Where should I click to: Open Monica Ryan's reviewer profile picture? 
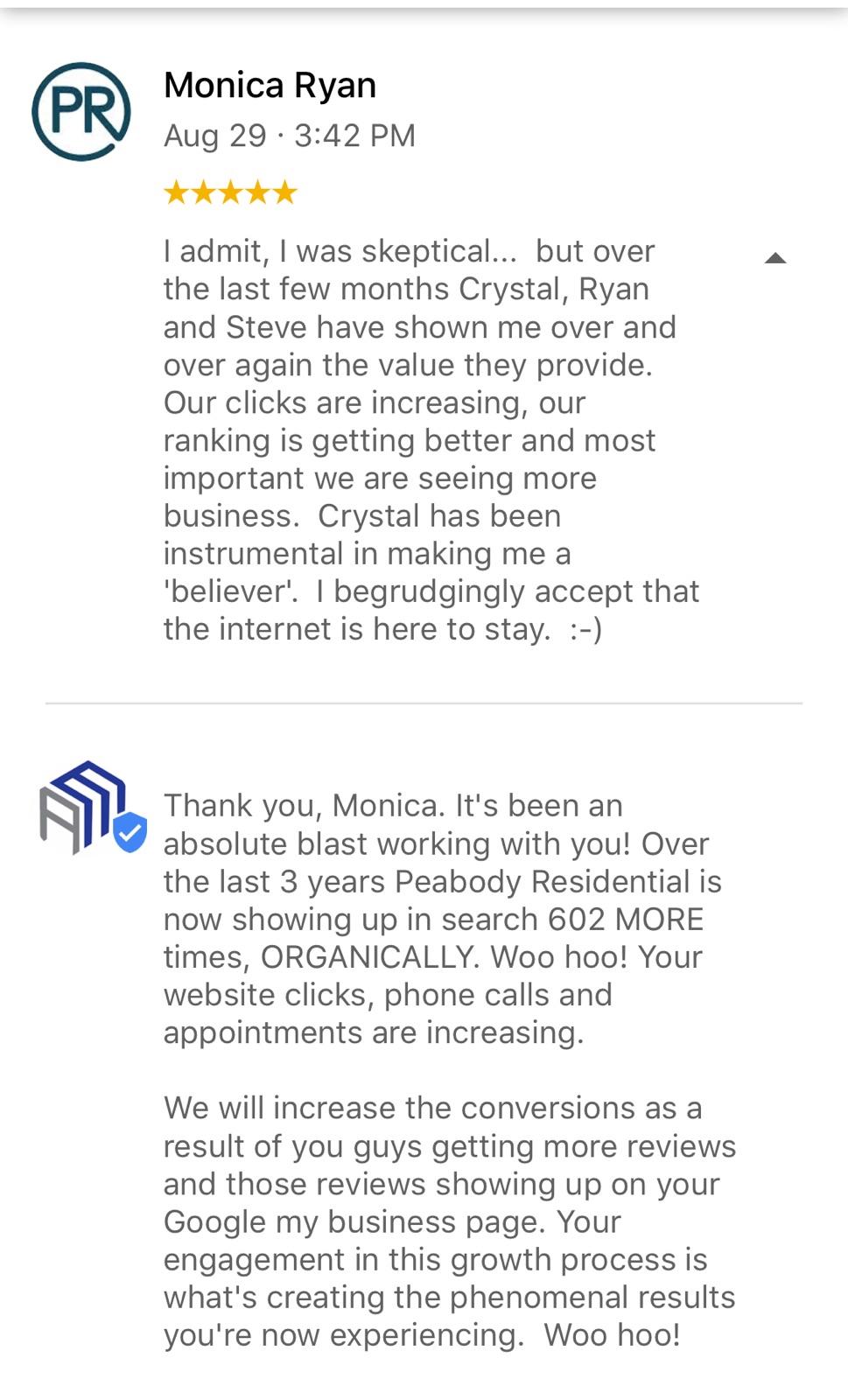point(81,111)
